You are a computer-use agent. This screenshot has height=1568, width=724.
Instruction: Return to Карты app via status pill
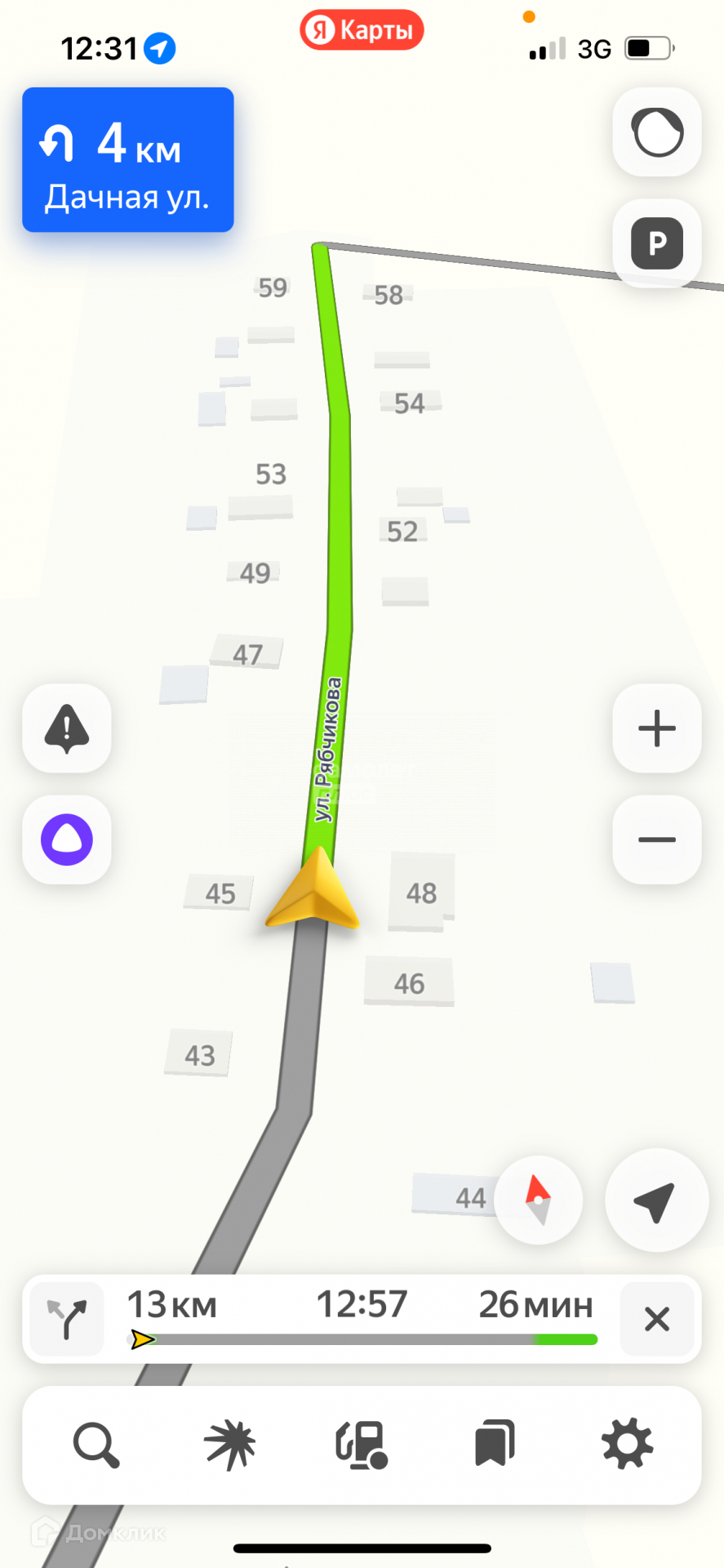(x=362, y=30)
